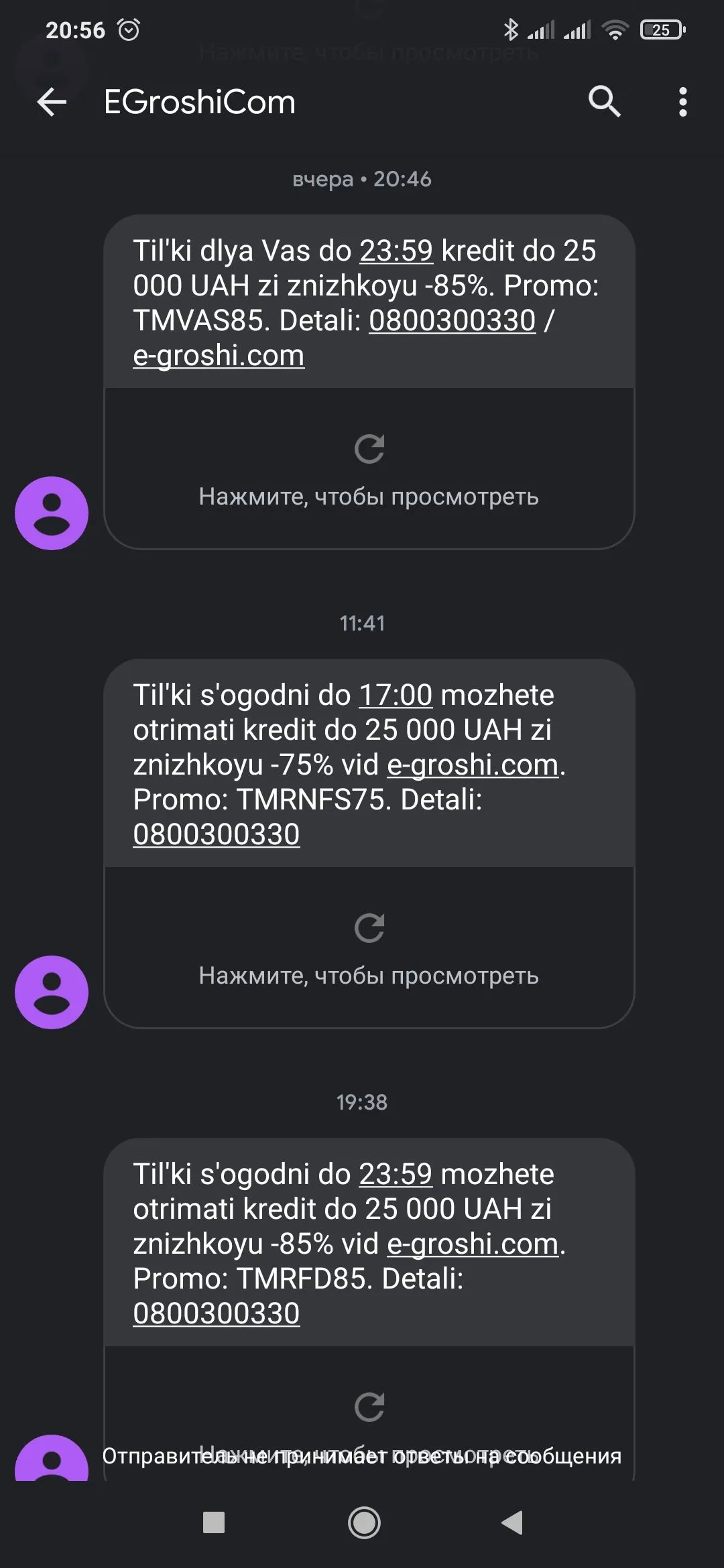Load link preview under the TMRNFS75 message
The width and height of the screenshot is (724, 1568).
369,948
